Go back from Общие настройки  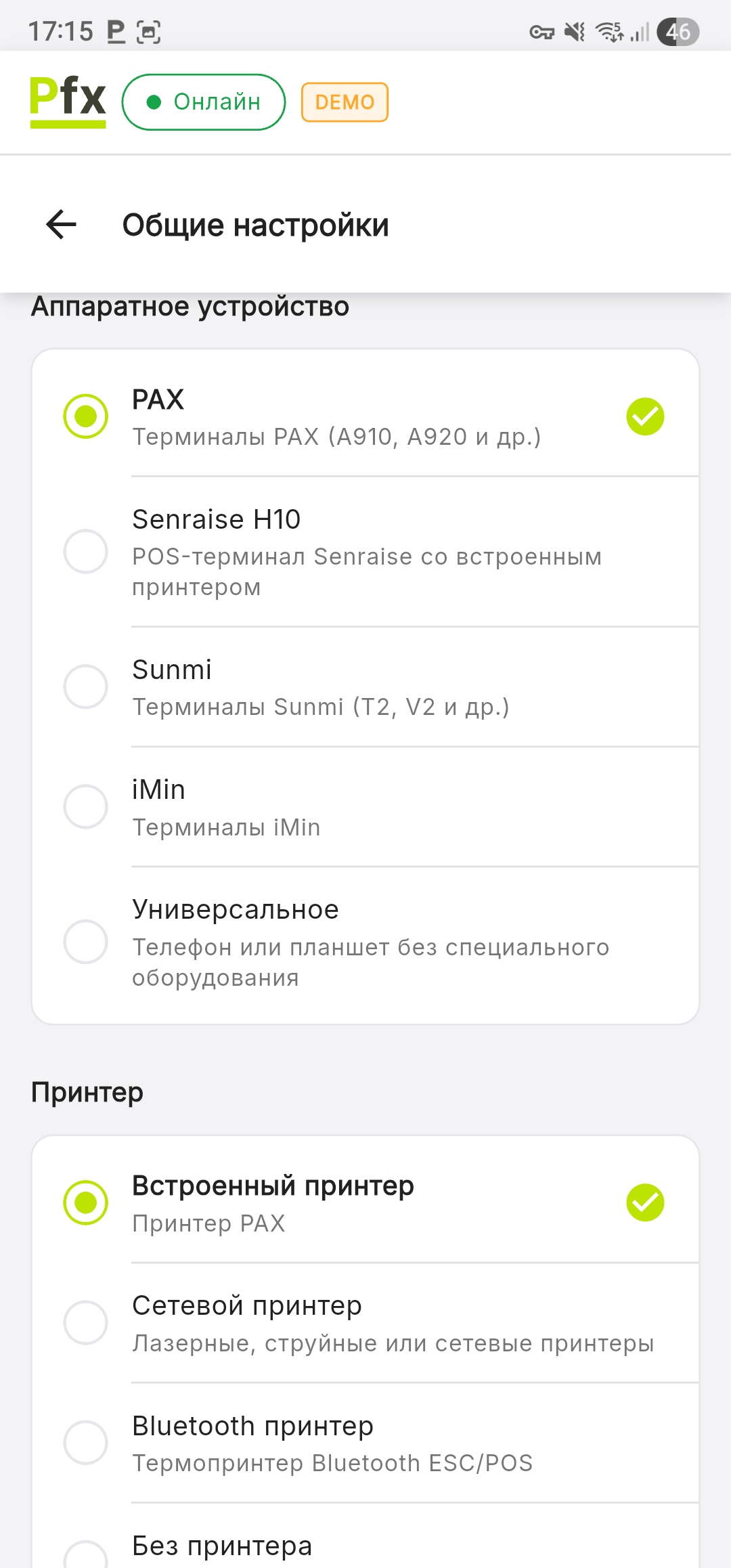62,225
